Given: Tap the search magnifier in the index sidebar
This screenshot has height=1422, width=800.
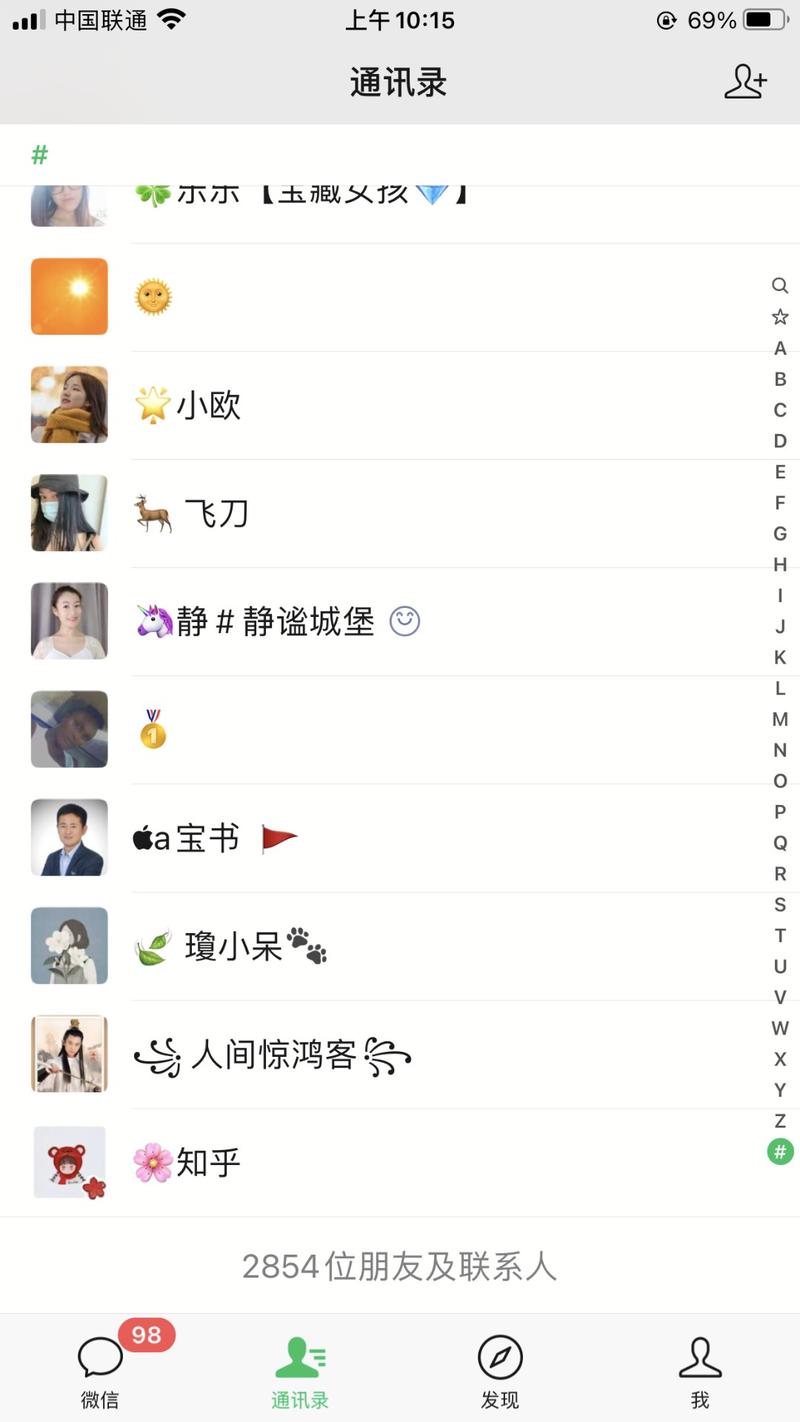Looking at the screenshot, I should [x=780, y=286].
